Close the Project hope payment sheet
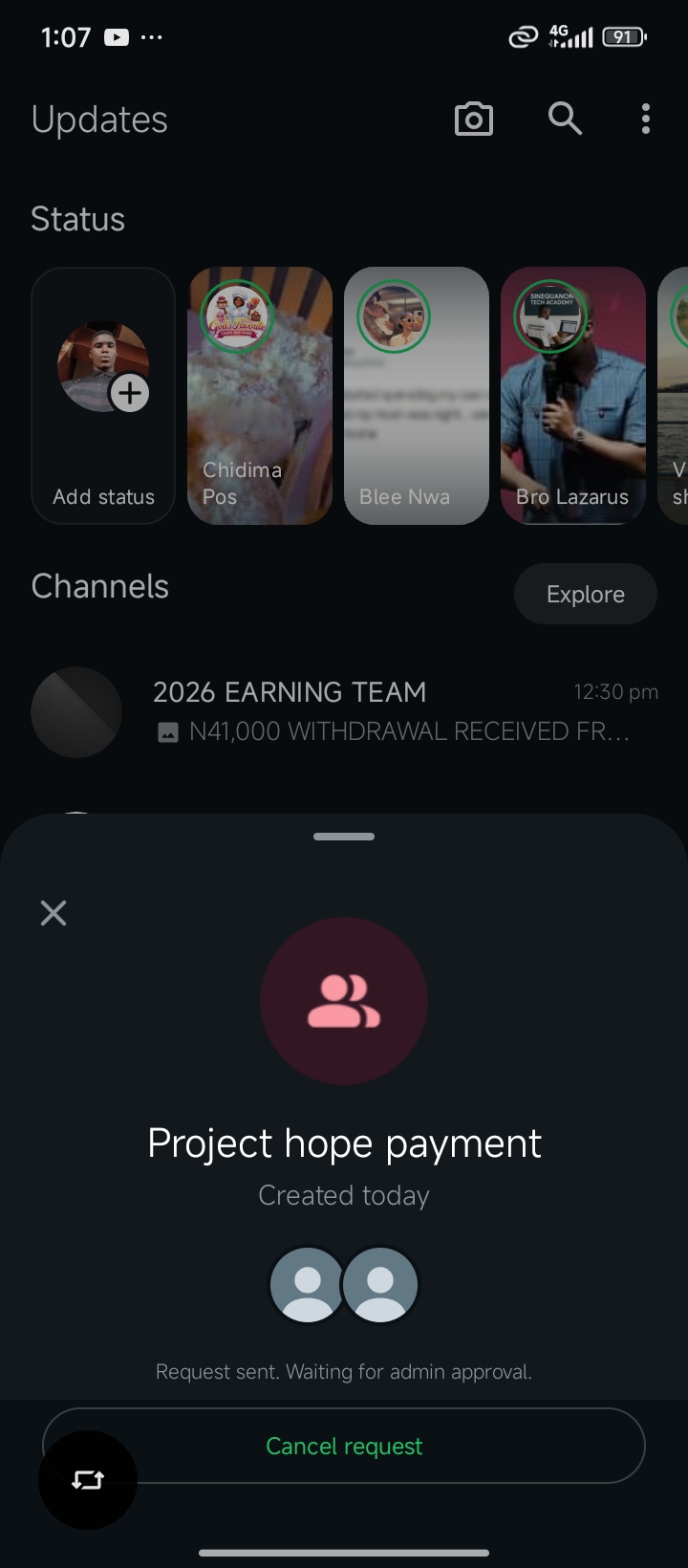The width and height of the screenshot is (688, 1568). pyautogui.click(x=54, y=913)
